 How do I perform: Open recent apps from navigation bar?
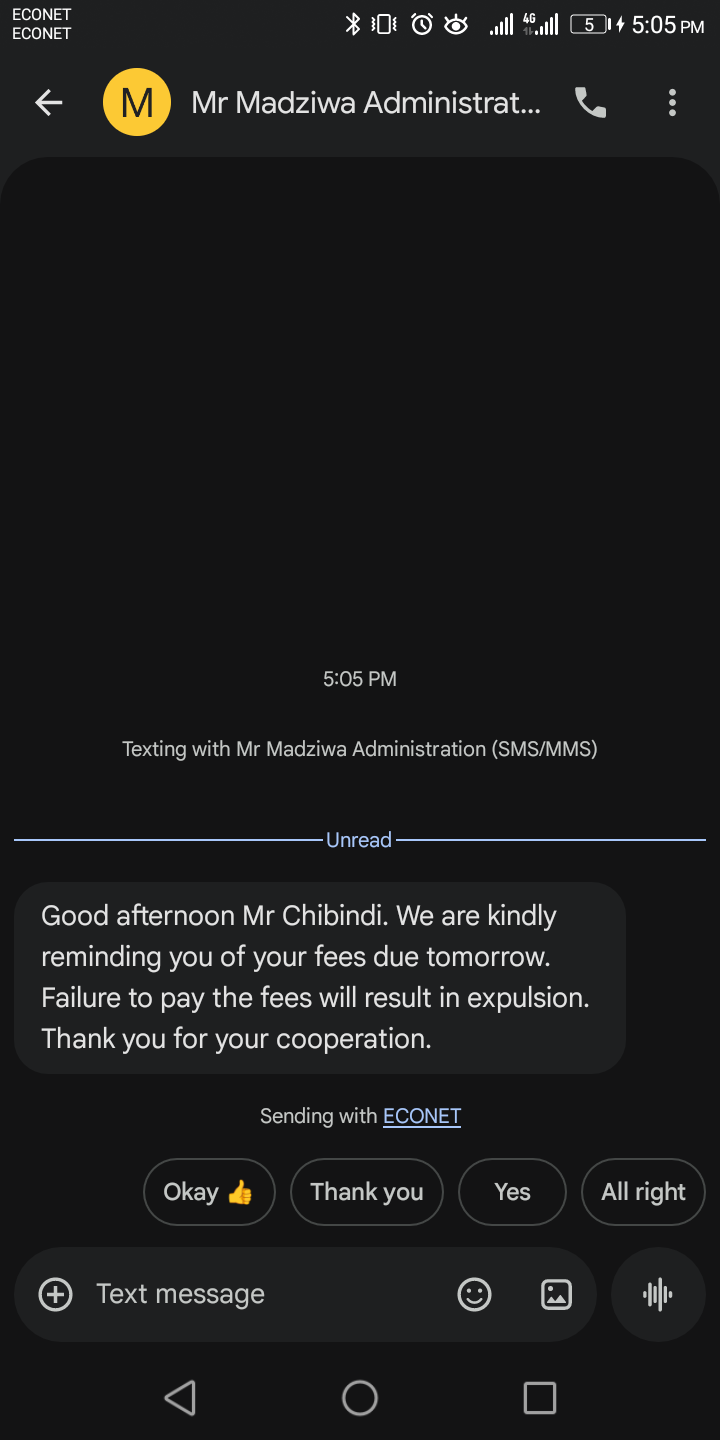click(x=539, y=1397)
